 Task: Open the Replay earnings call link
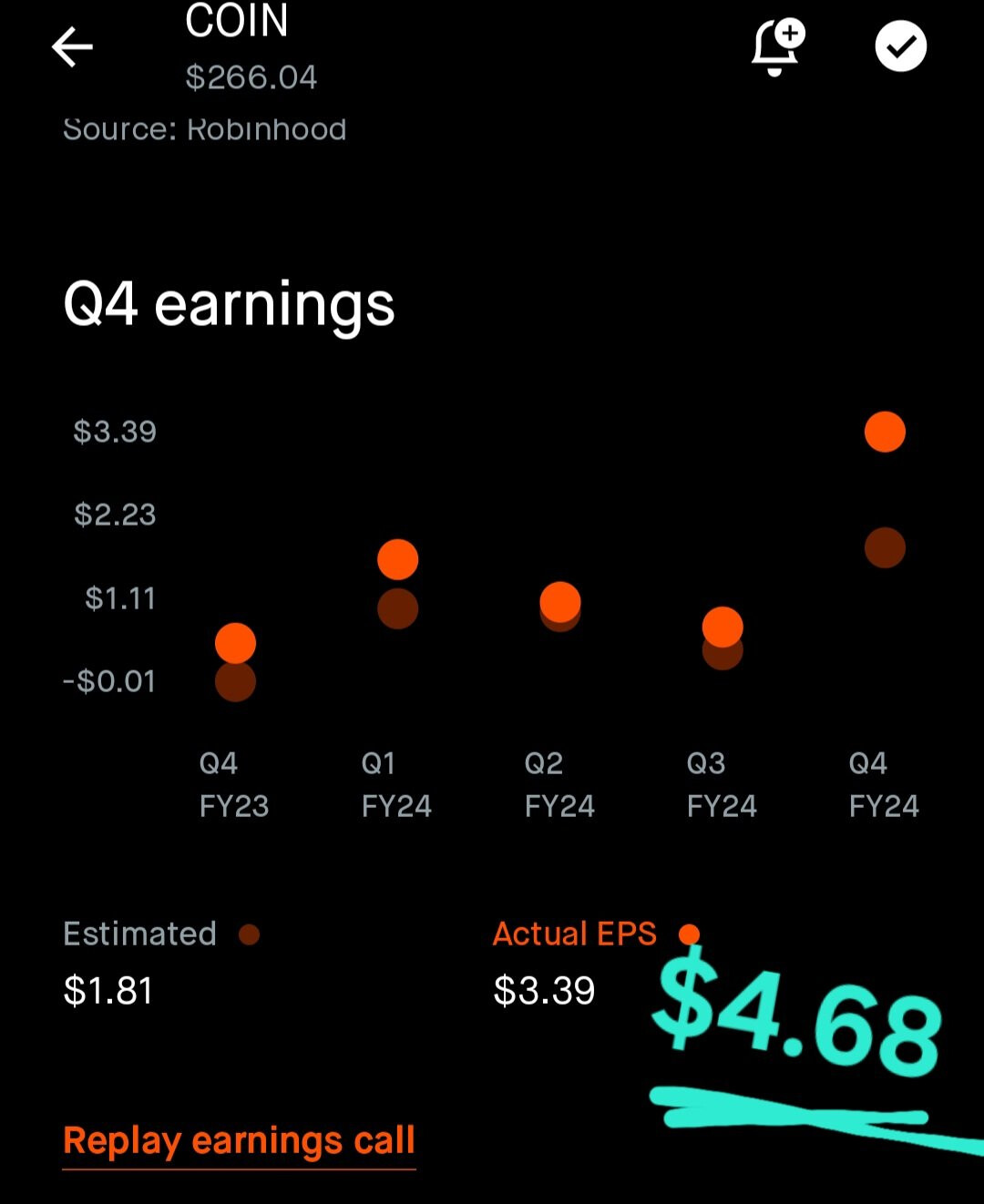pos(239,1141)
